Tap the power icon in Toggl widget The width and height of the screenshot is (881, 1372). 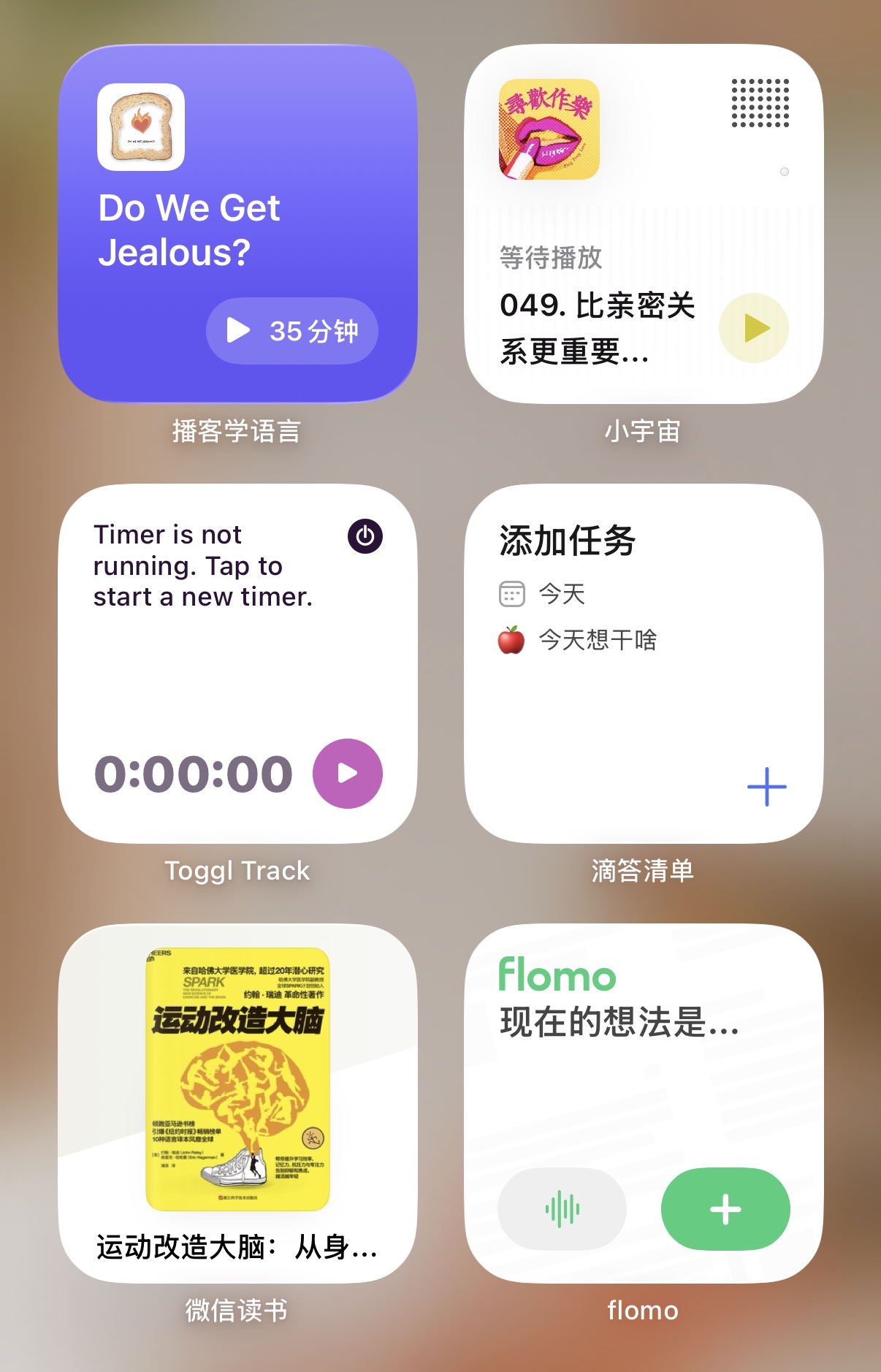tap(365, 536)
